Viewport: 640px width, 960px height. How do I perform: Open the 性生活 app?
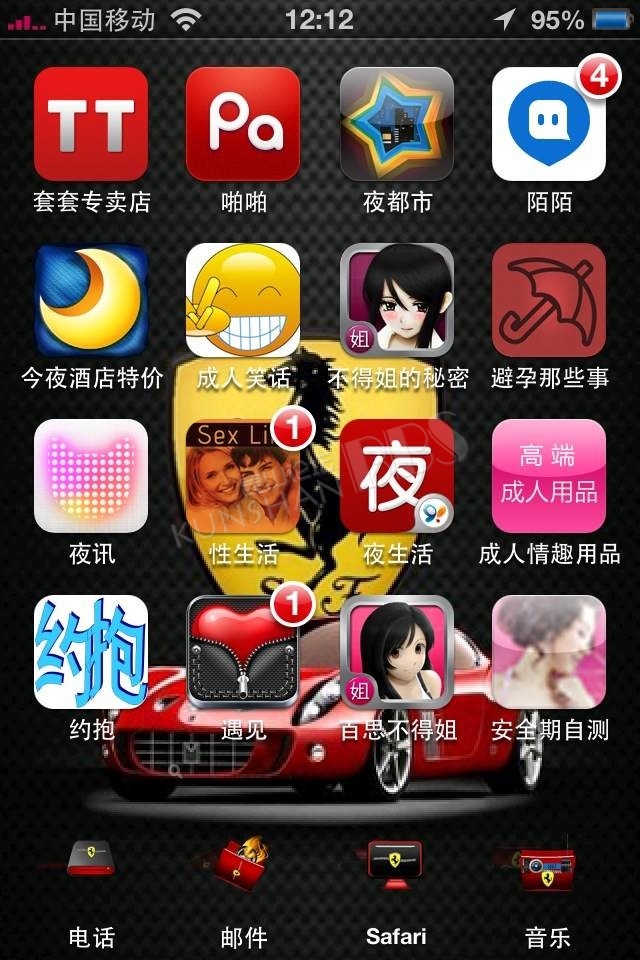point(243,476)
